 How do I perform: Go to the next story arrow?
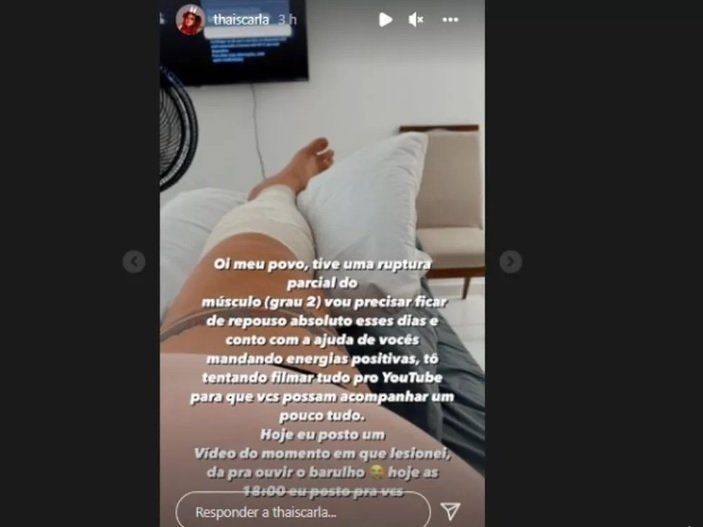point(510,262)
